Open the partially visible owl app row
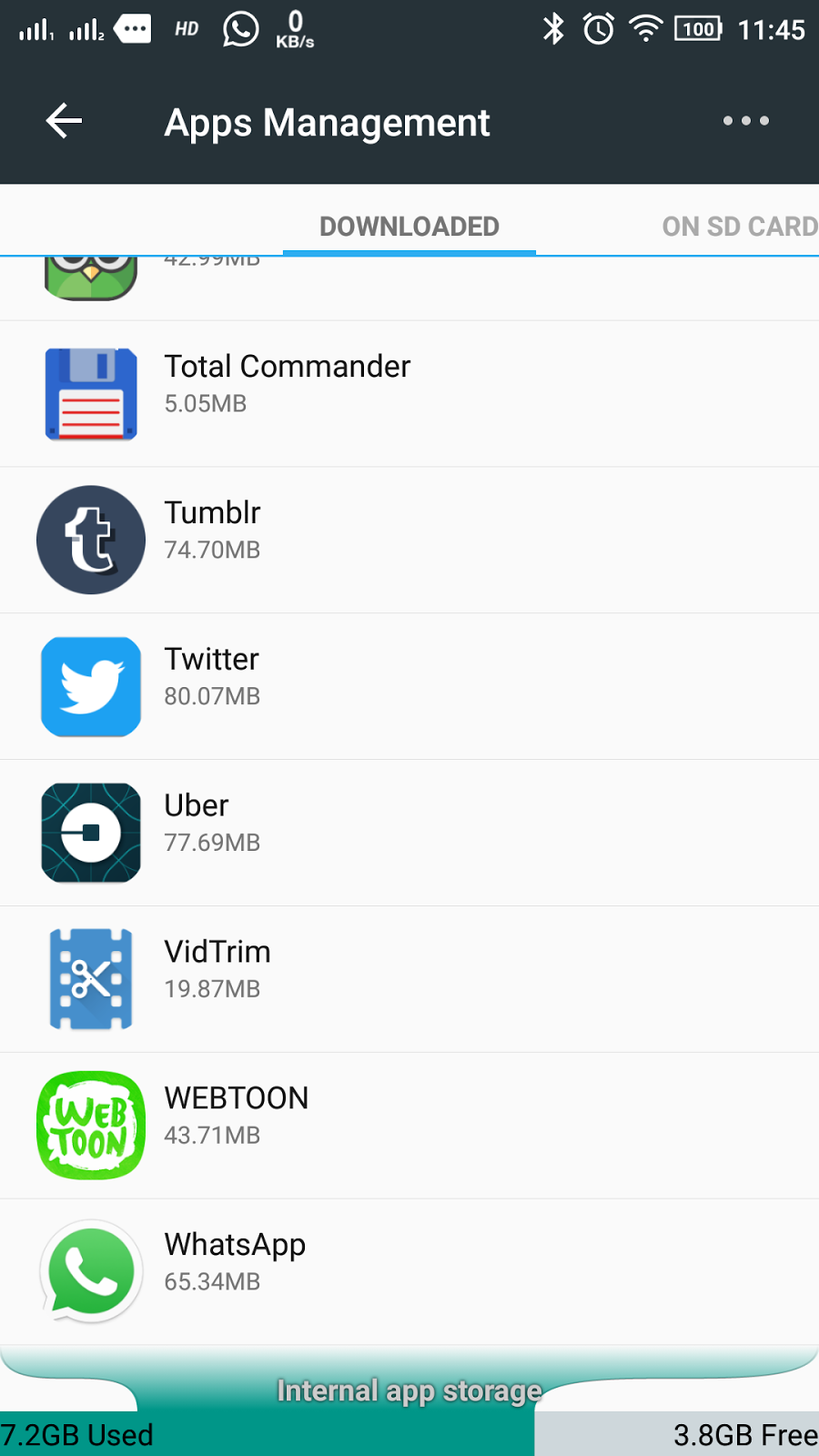The width and height of the screenshot is (819, 1456). pyautogui.click(x=409, y=288)
